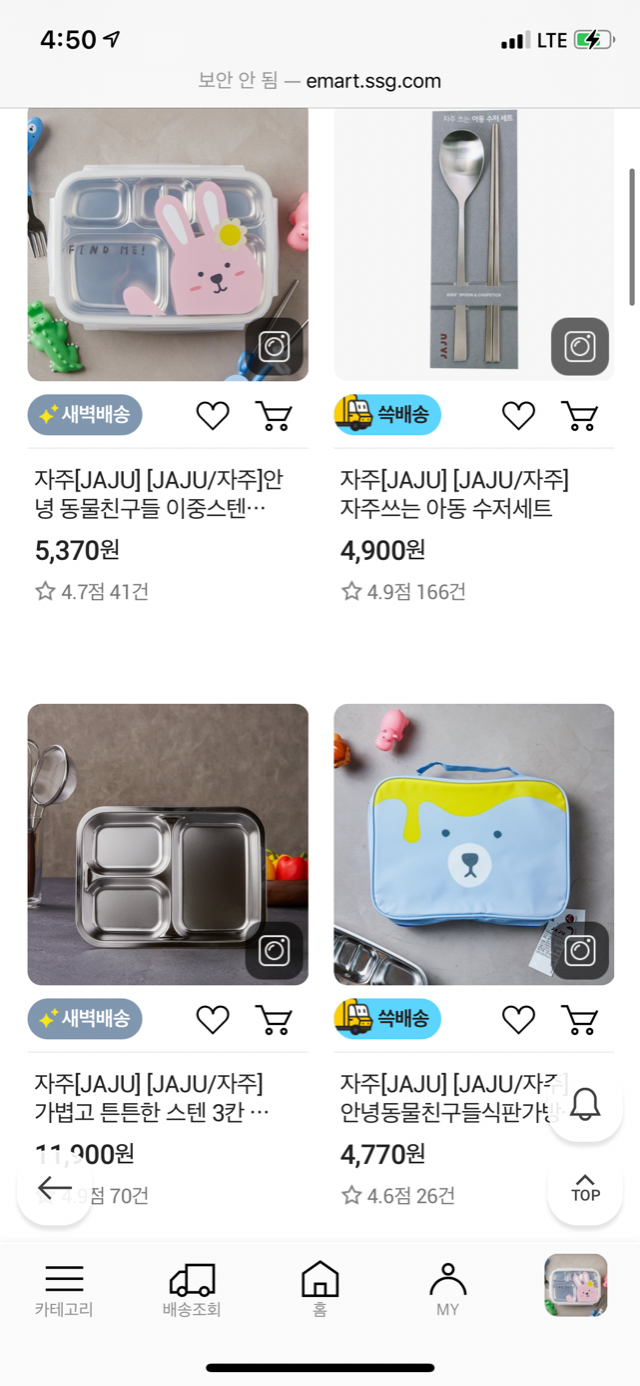Jump back to TOP of page
Screen dimensions: 640x1386
[585, 1188]
